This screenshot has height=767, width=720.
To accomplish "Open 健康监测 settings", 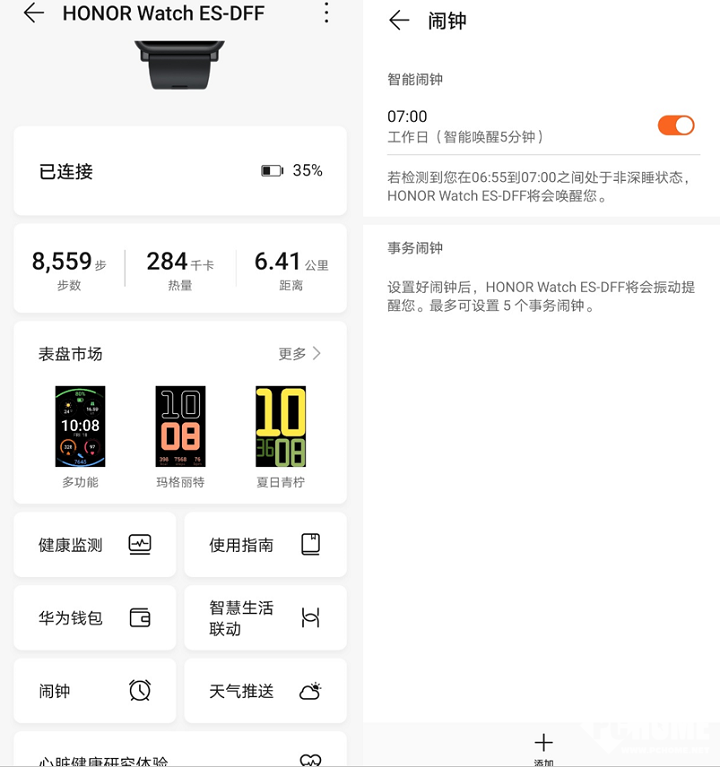I will point(95,545).
